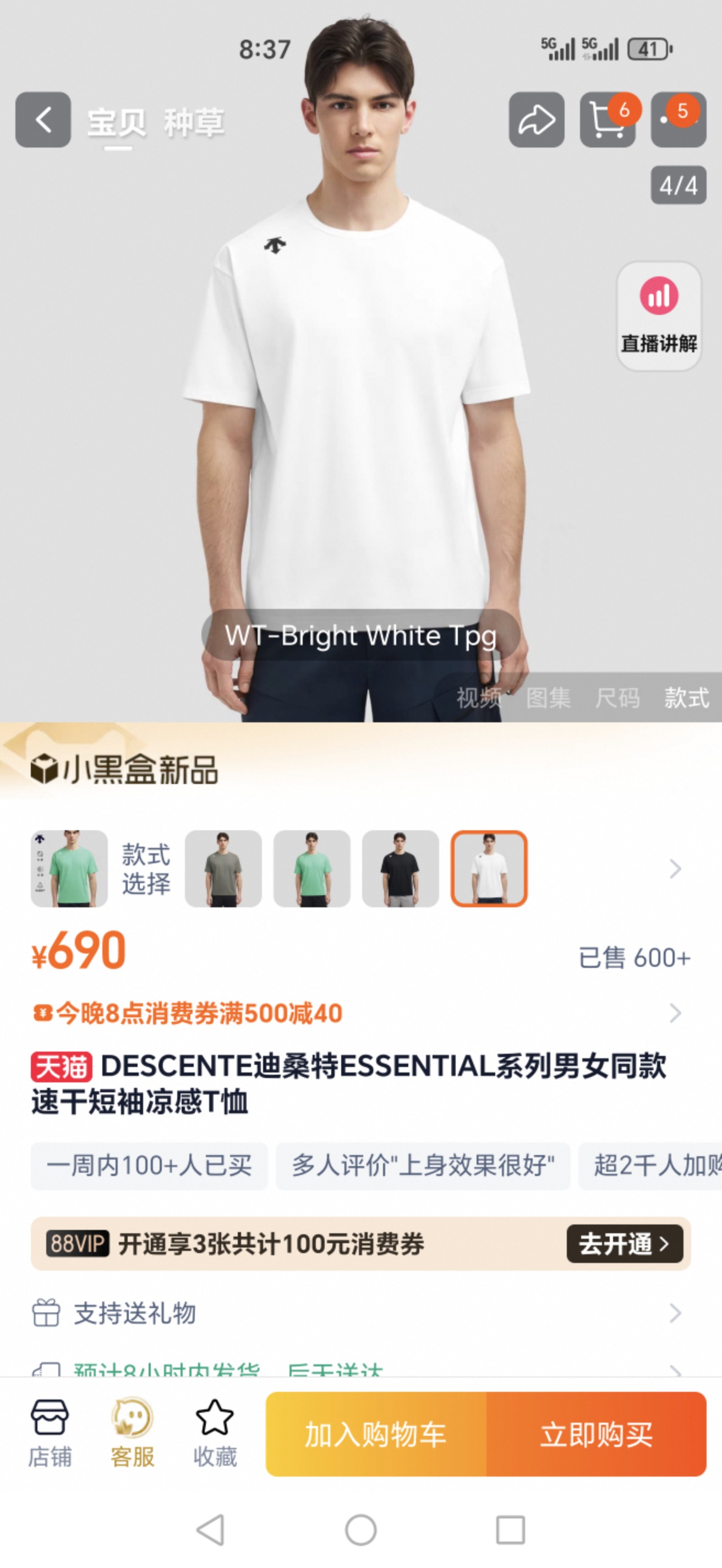Select the black T-shirt style thumbnail
The height and width of the screenshot is (1568, 722).
click(x=400, y=869)
